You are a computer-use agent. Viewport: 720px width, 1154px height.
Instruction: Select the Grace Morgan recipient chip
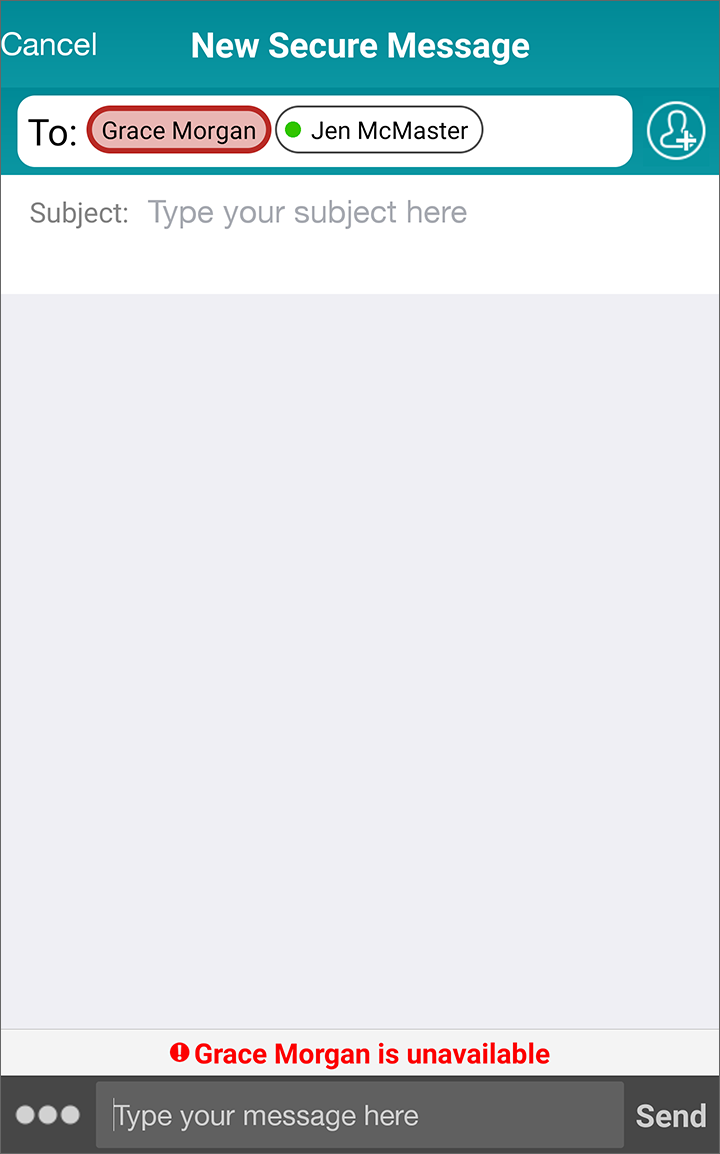[178, 131]
